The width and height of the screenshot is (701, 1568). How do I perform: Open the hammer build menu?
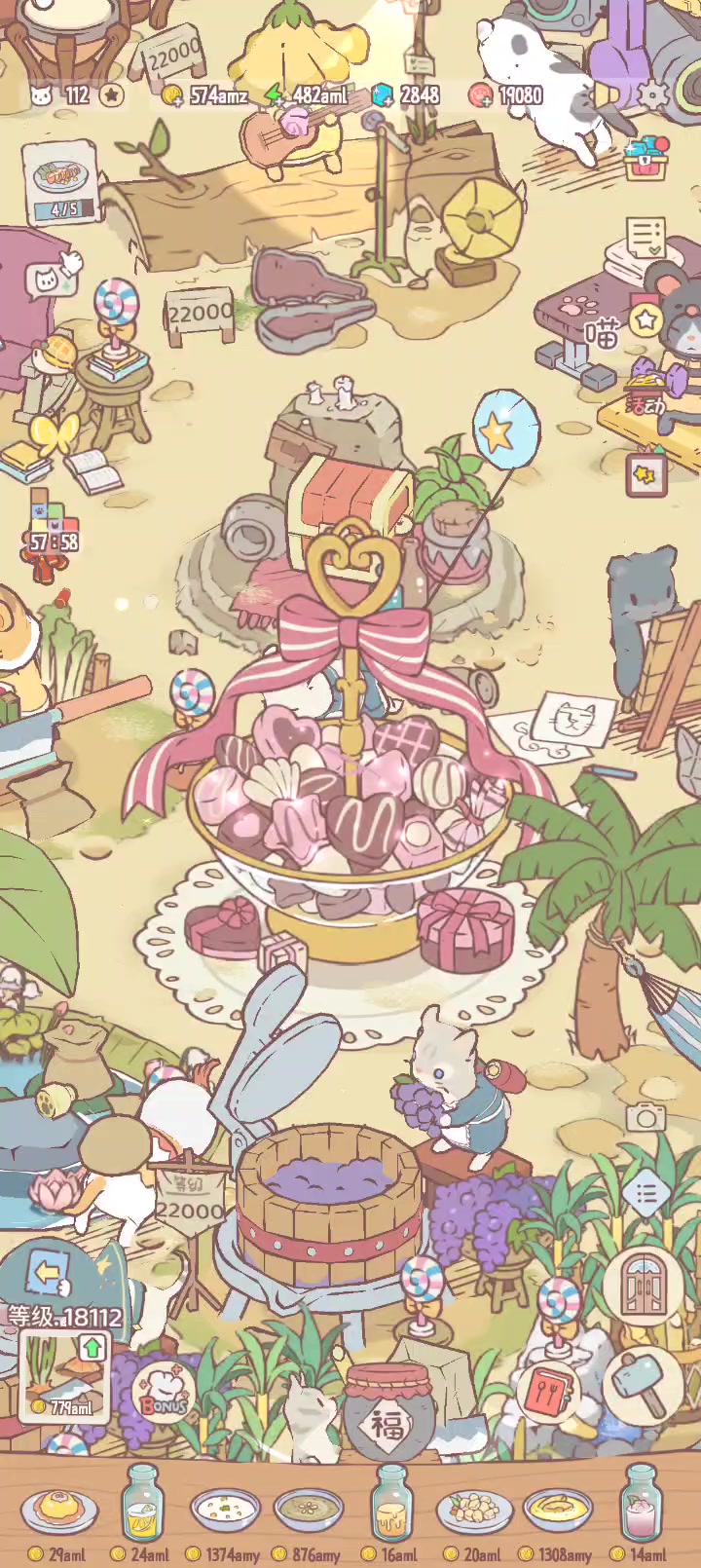pyautogui.click(x=643, y=1385)
